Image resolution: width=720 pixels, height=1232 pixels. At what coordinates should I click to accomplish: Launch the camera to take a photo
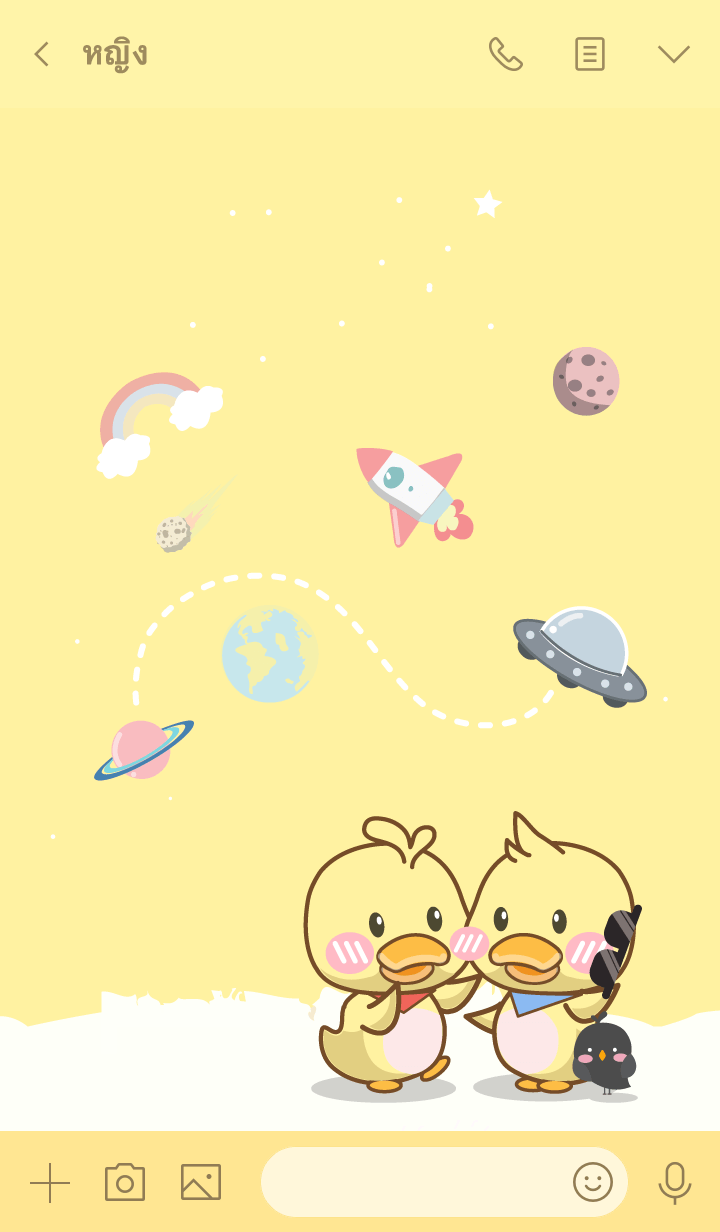tap(125, 1182)
